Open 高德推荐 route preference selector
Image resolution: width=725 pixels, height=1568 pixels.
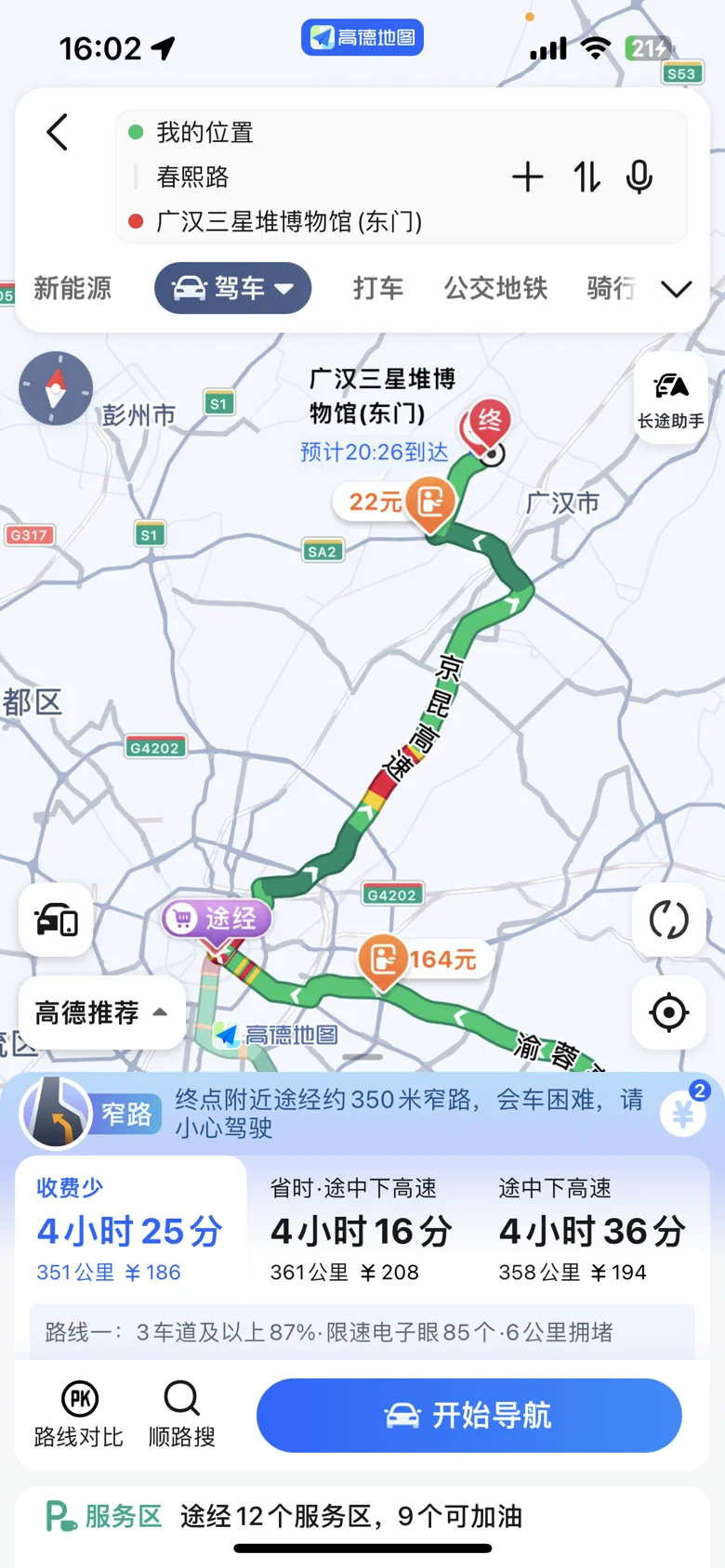[102, 1013]
